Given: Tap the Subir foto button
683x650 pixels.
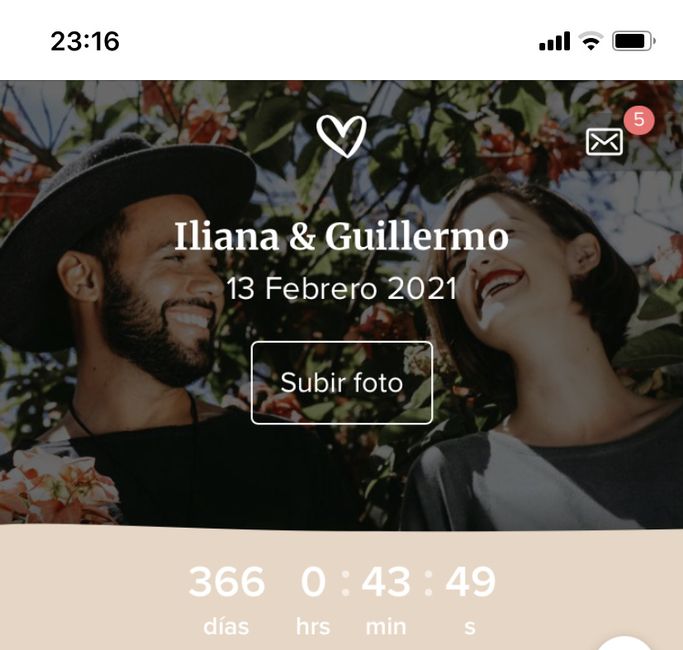Looking at the screenshot, I should [341, 383].
